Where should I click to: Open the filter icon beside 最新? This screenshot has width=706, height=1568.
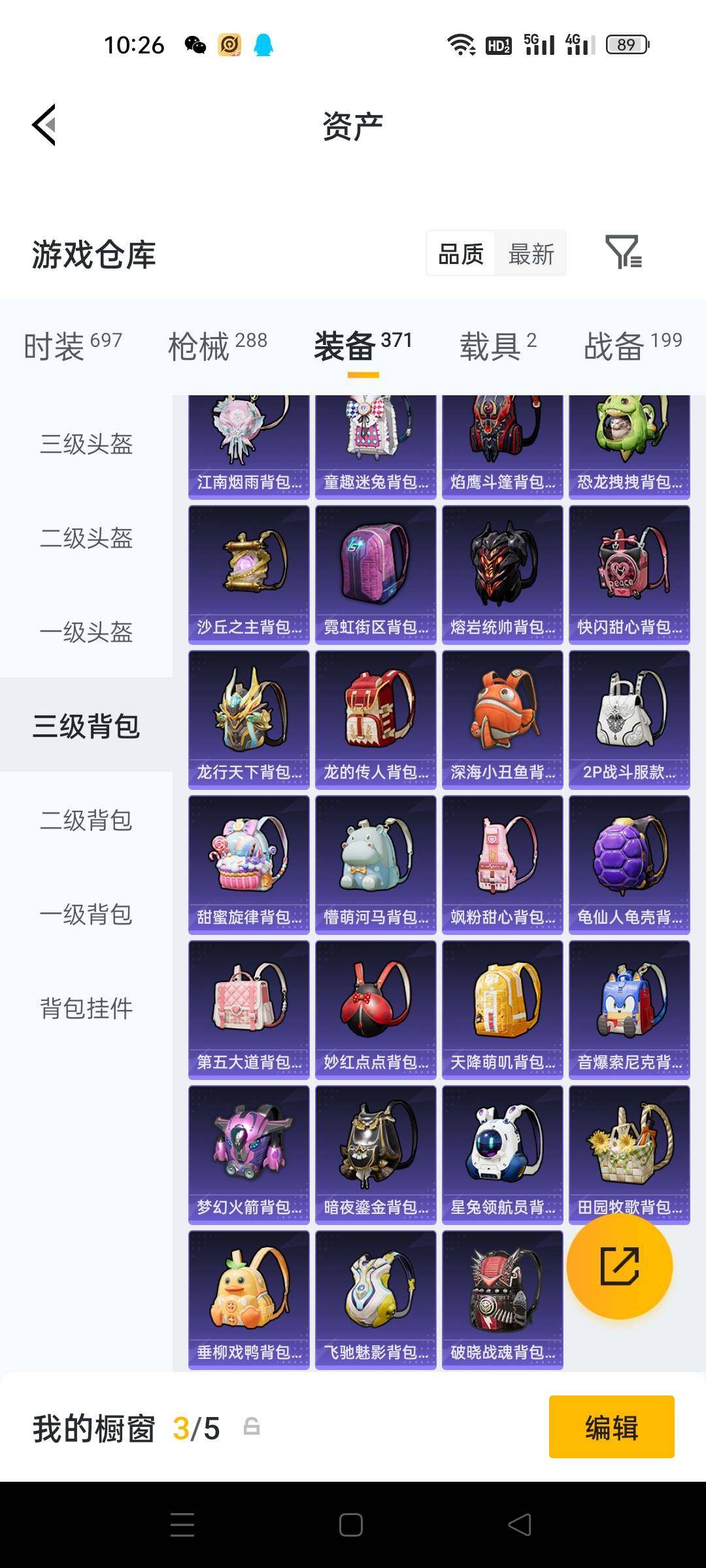click(x=626, y=253)
